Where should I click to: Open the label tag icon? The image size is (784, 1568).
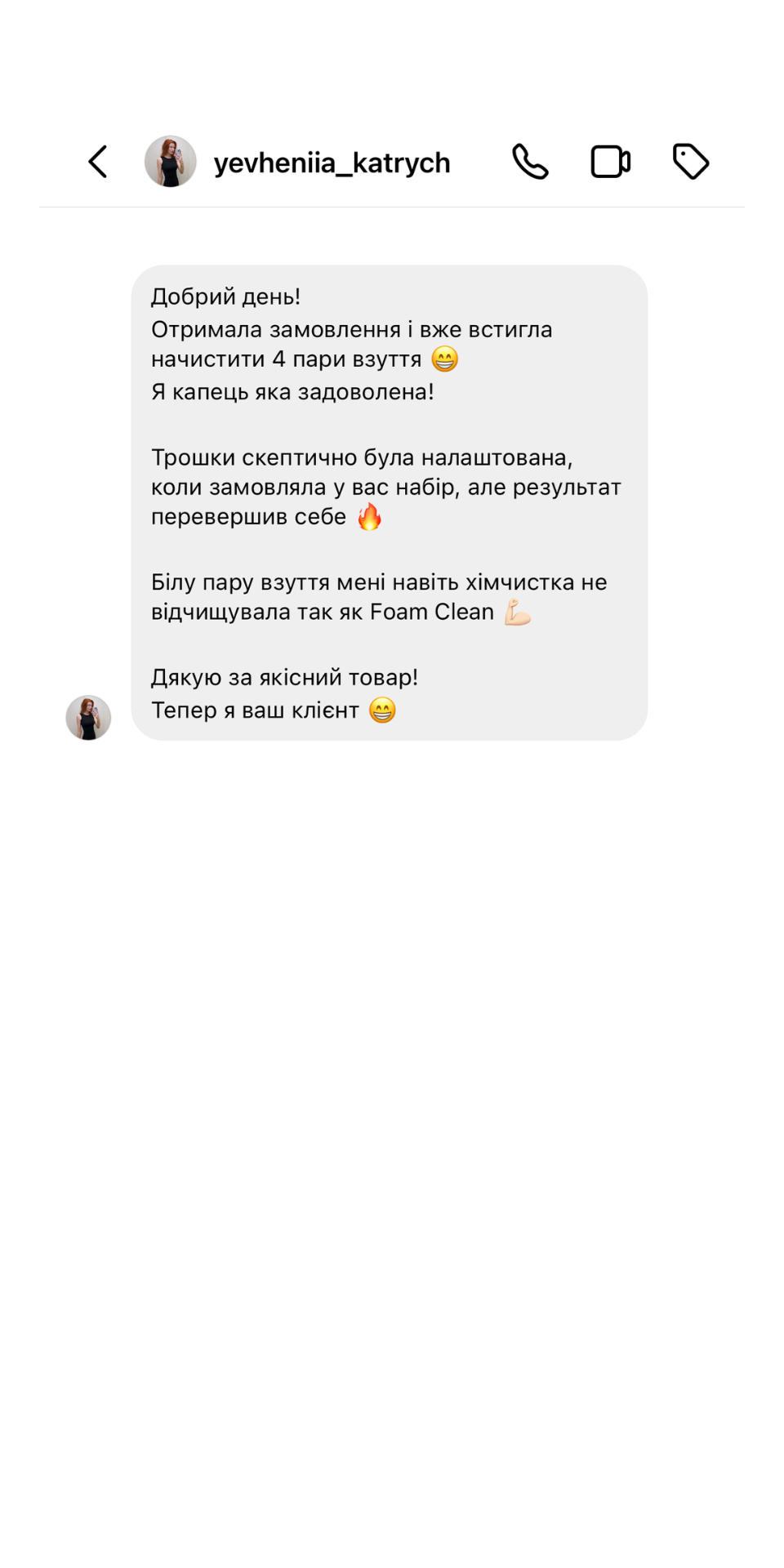(x=691, y=162)
